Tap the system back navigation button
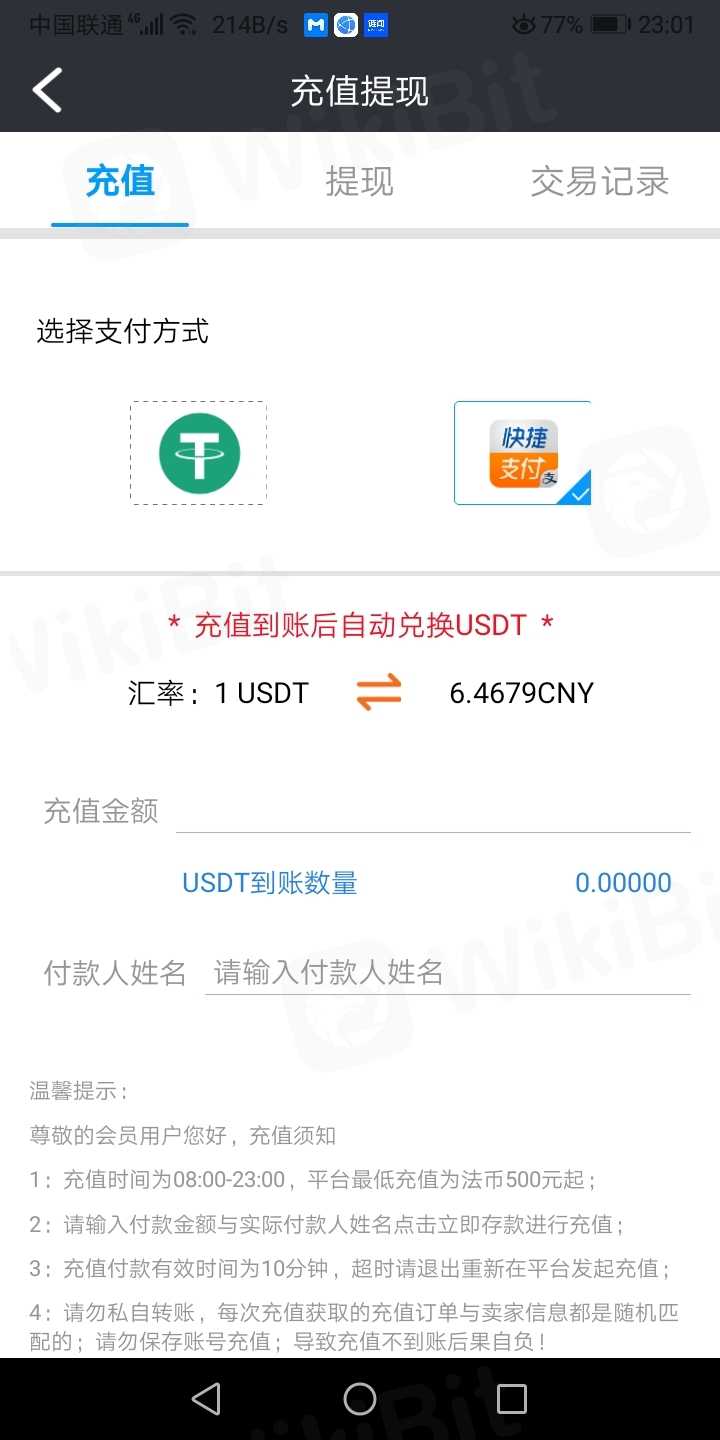The height and width of the screenshot is (1440, 720). pos(206,1398)
